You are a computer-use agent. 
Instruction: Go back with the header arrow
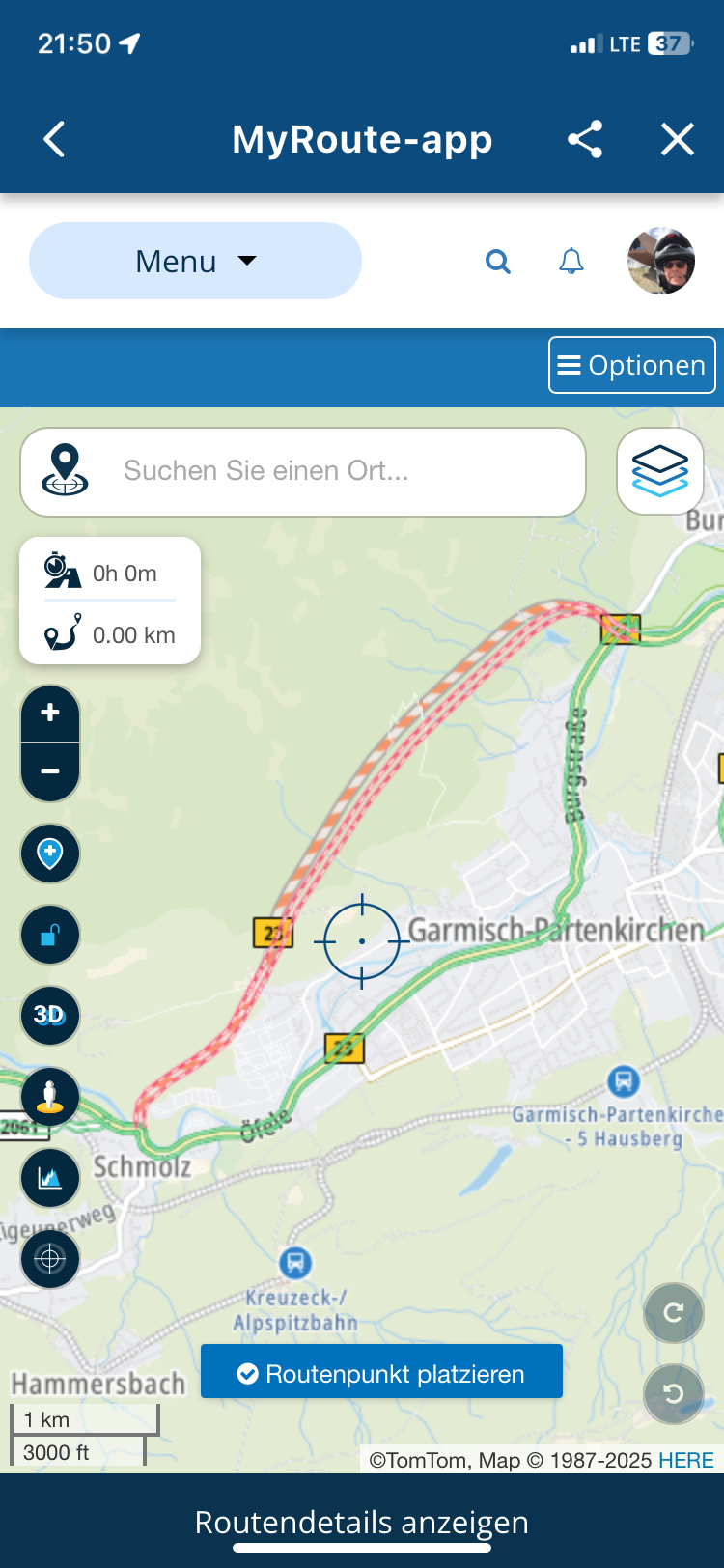pyautogui.click(x=55, y=140)
